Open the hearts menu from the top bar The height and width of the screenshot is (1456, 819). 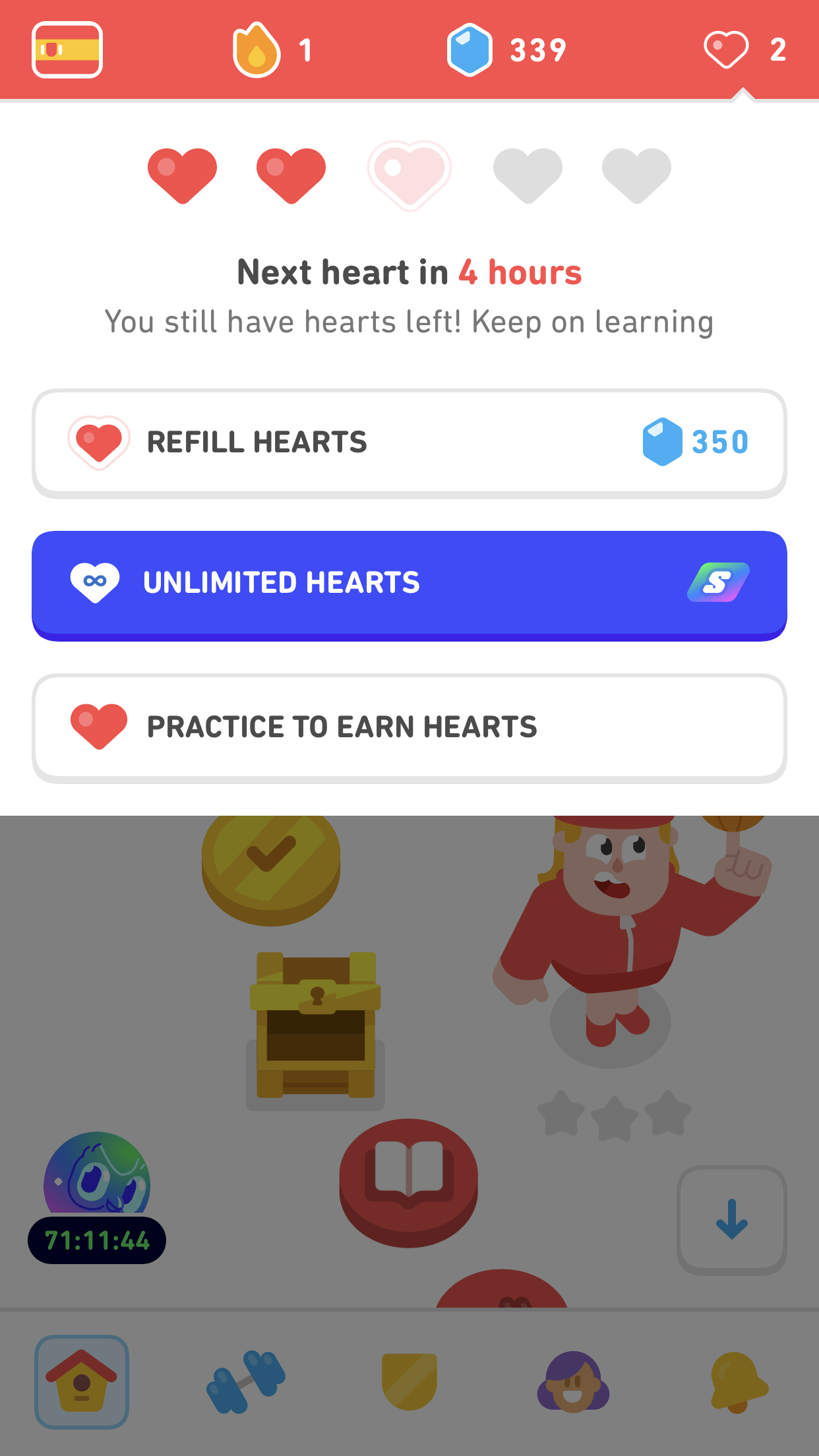[742, 49]
